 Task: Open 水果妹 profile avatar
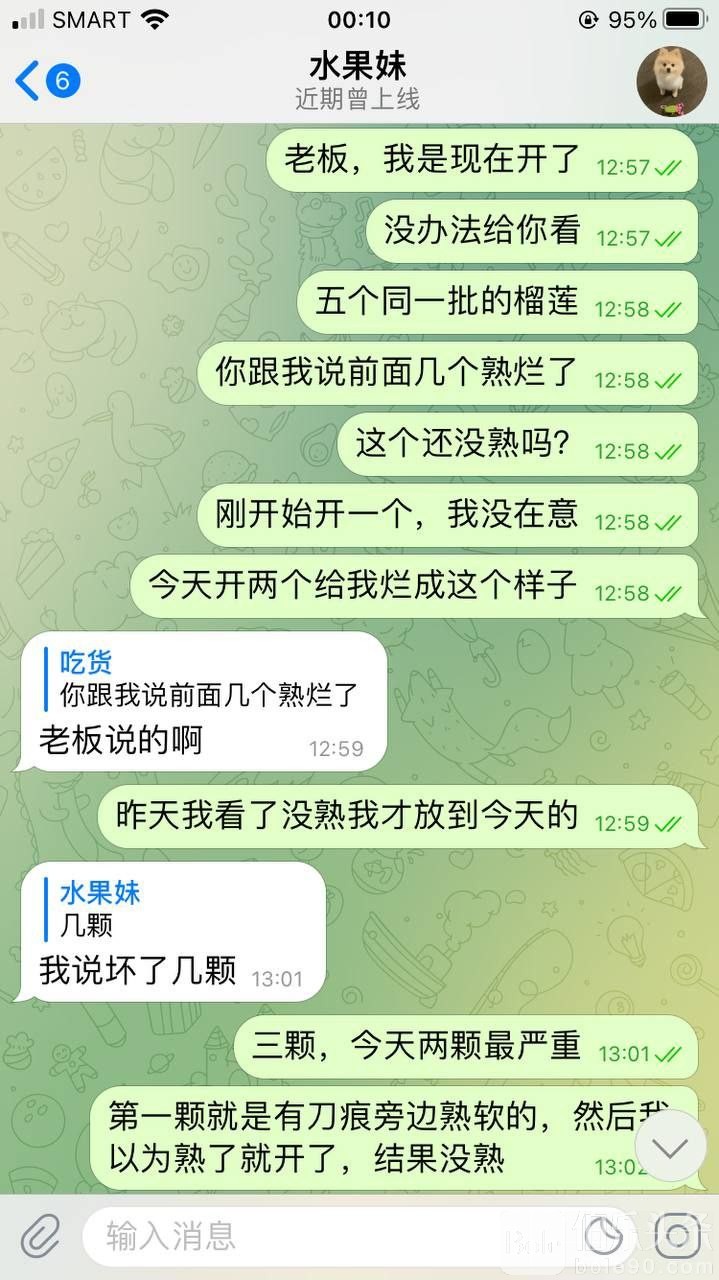click(671, 81)
